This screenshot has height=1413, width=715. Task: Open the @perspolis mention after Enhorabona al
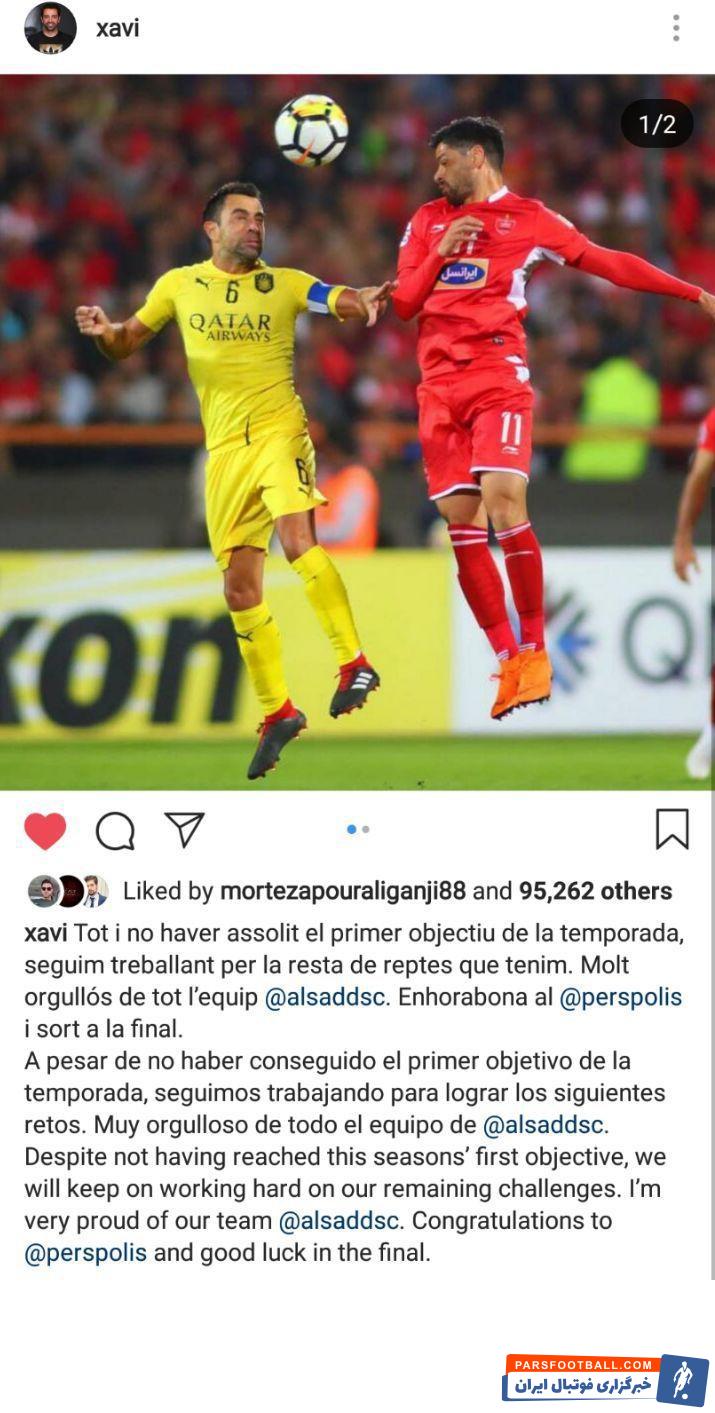620,997
